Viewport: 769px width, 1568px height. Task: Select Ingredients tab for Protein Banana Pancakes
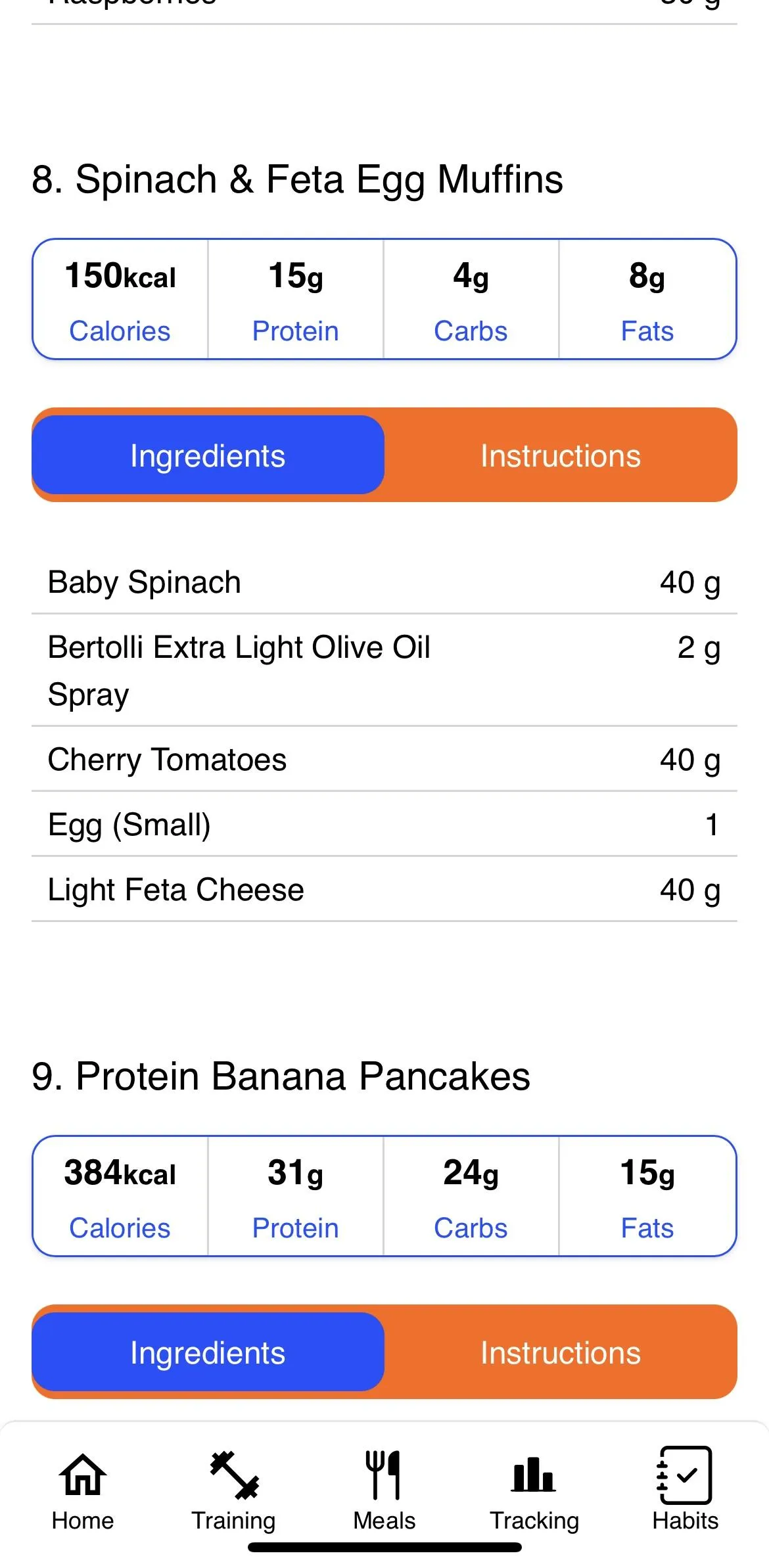click(208, 1352)
